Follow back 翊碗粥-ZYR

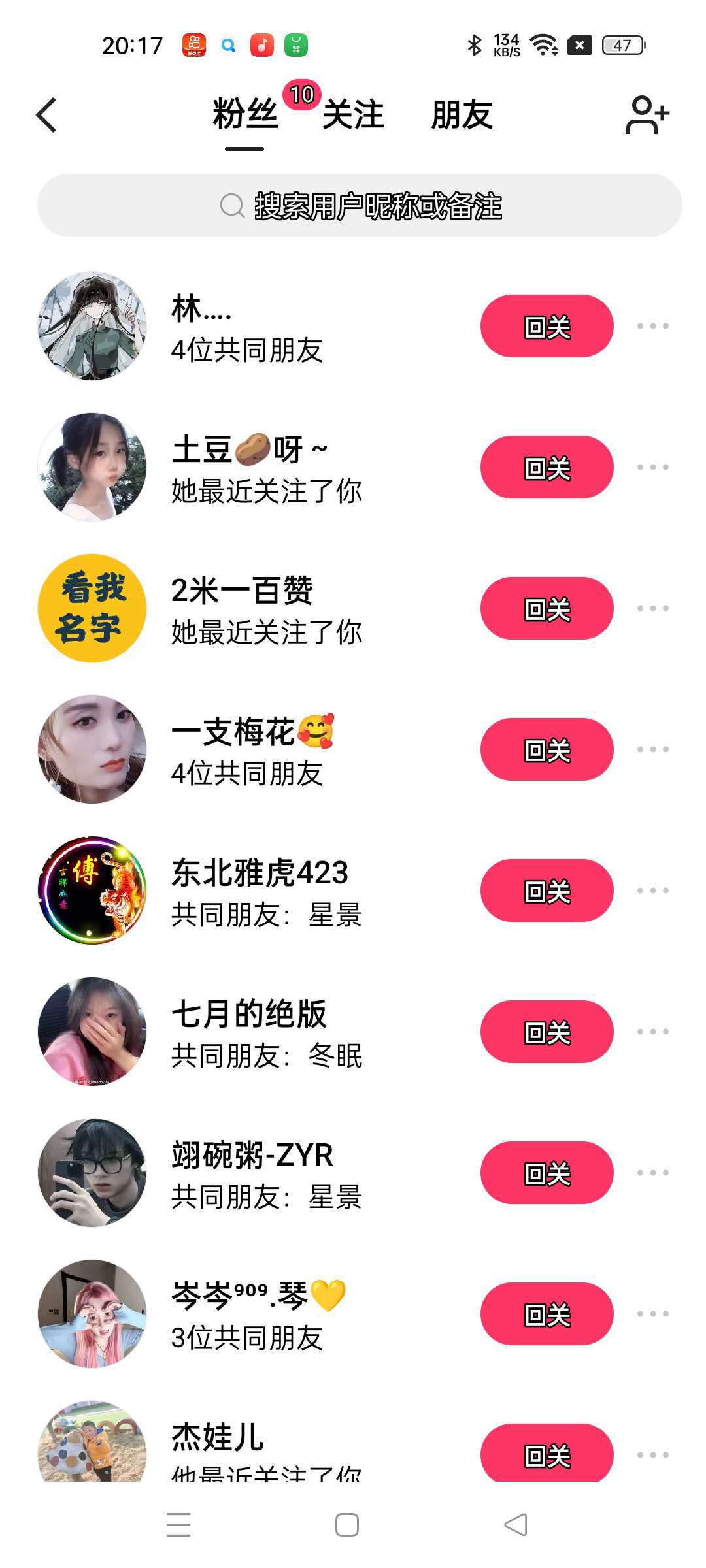click(546, 1173)
